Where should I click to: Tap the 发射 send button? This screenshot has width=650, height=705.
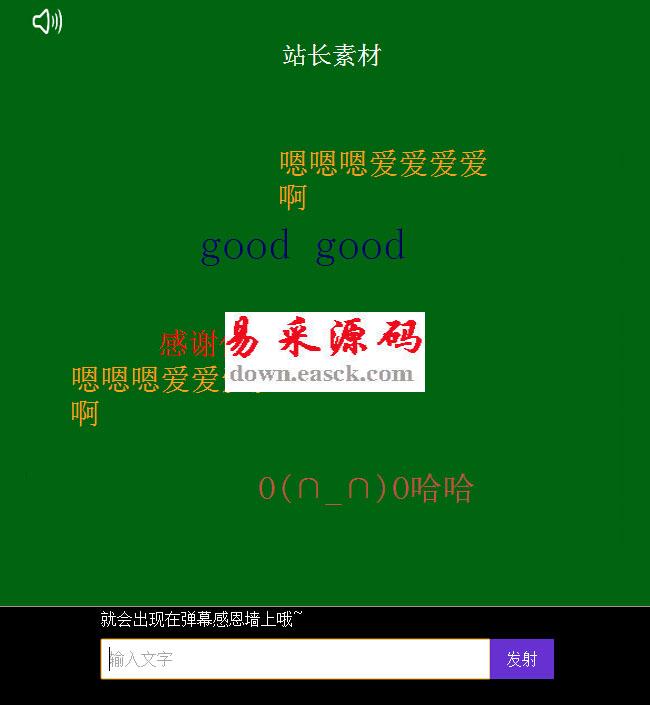[521, 659]
